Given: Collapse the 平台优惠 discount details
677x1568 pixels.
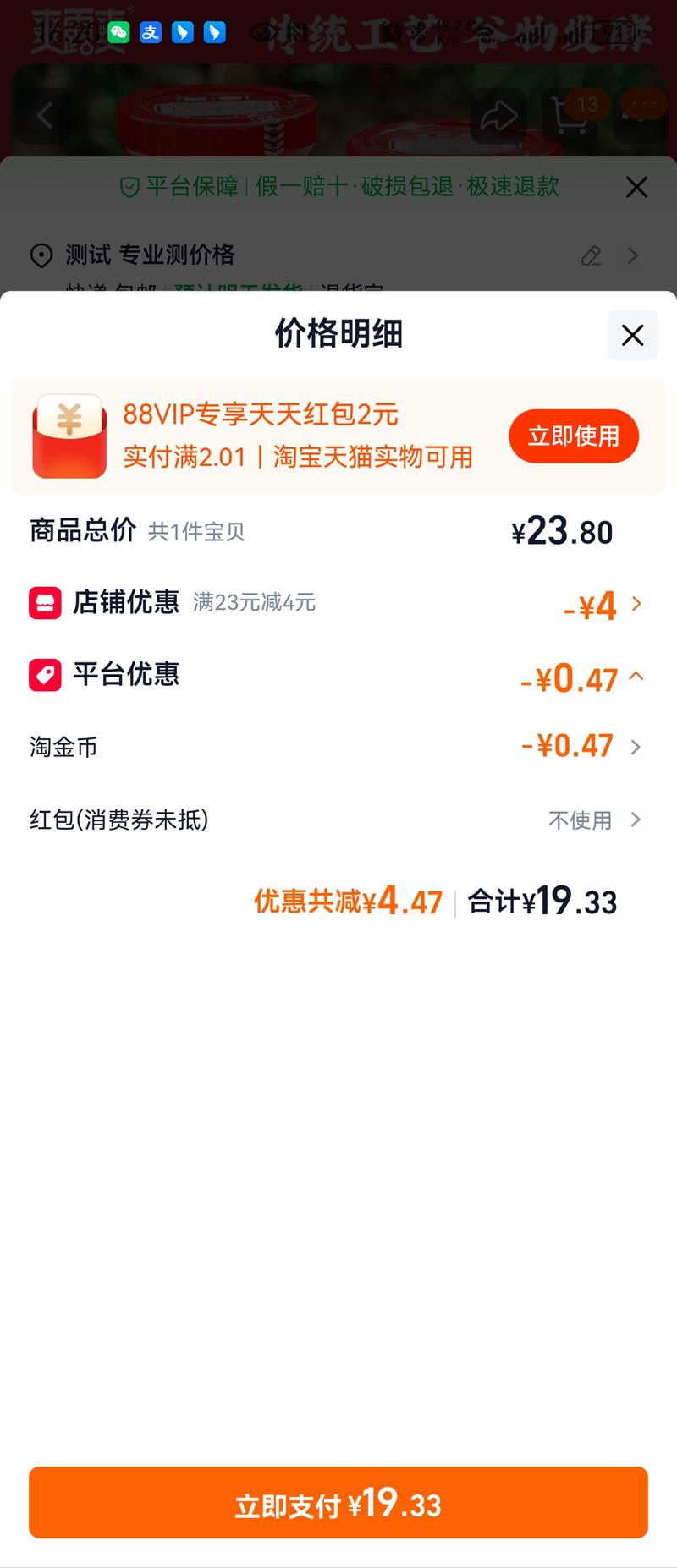Looking at the screenshot, I should [x=637, y=677].
